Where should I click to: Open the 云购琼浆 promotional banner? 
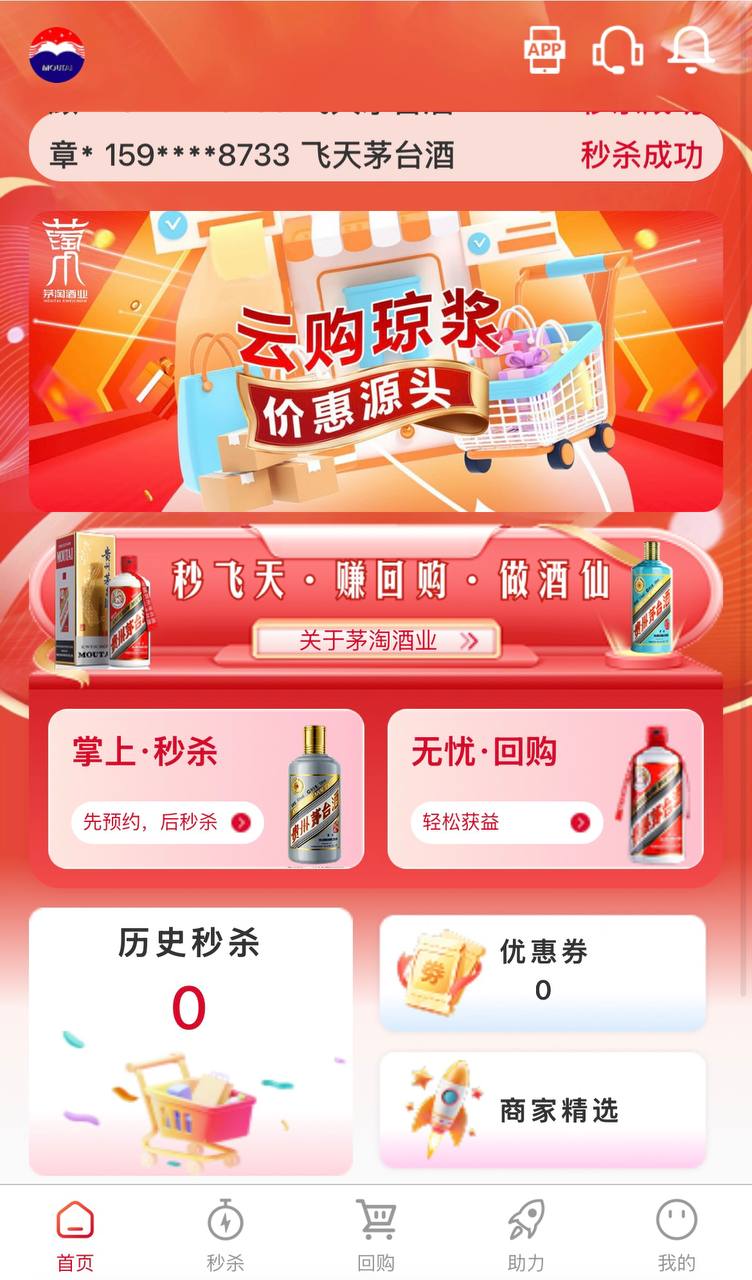(x=375, y=361)
